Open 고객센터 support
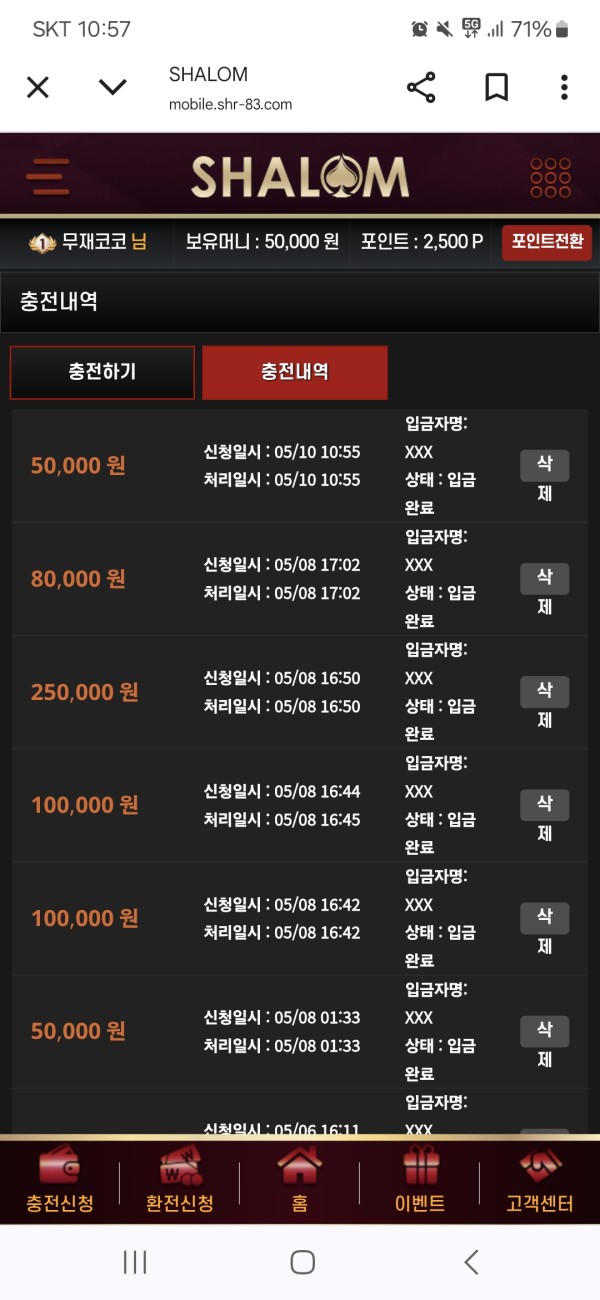This screenshot has width=600, height=1300. click(540, 1182)
